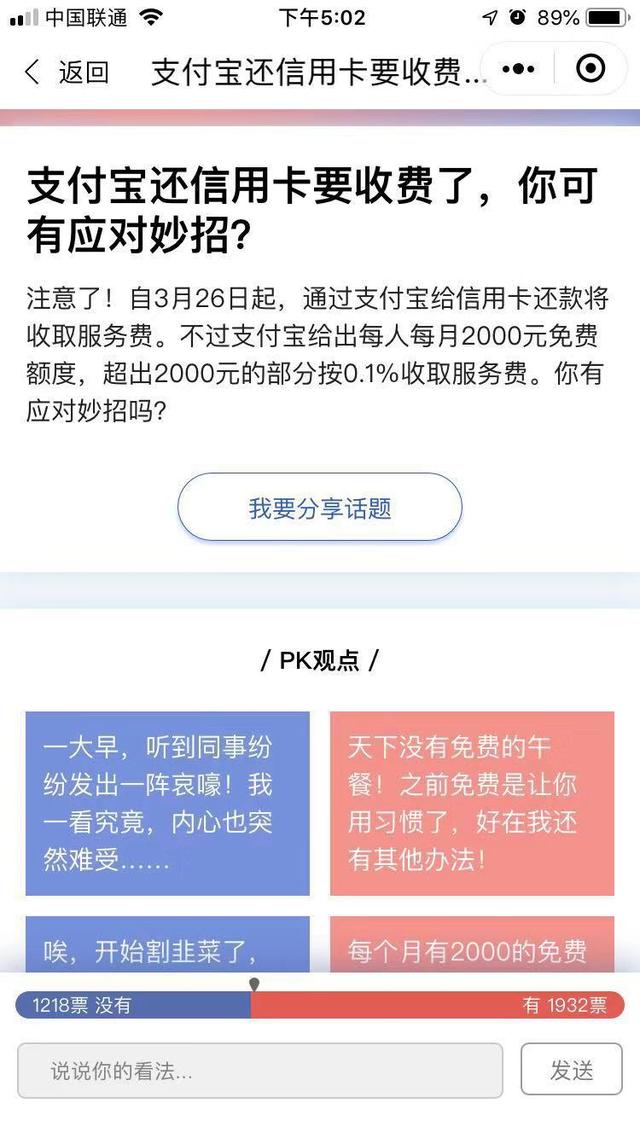Image resolution: width=640 pixels, height=1138 pixels.
Task: Open the red card 每个月有2000的免费
Action: (x=472, y=944)
